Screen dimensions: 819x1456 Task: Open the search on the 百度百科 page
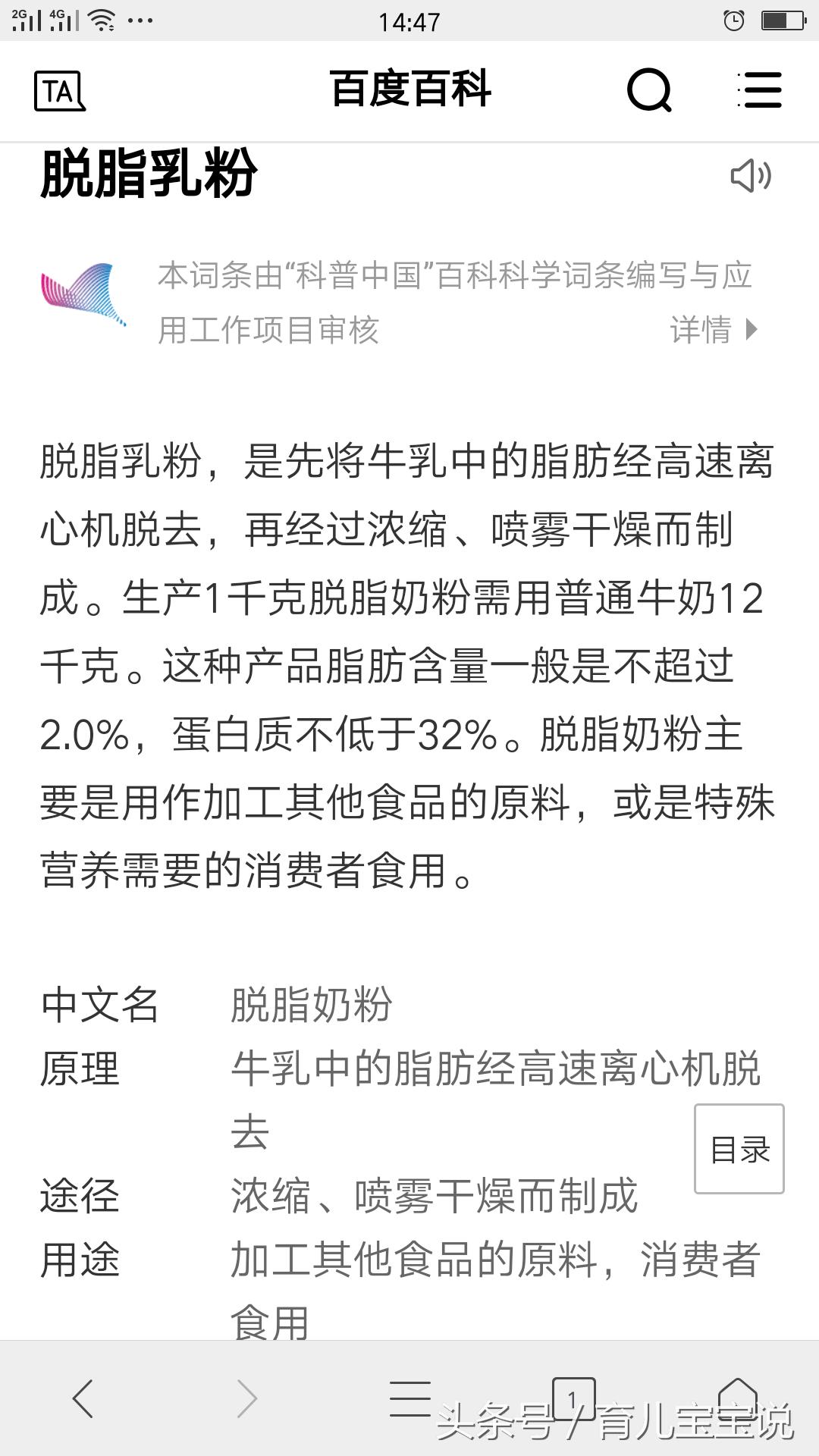651,89
